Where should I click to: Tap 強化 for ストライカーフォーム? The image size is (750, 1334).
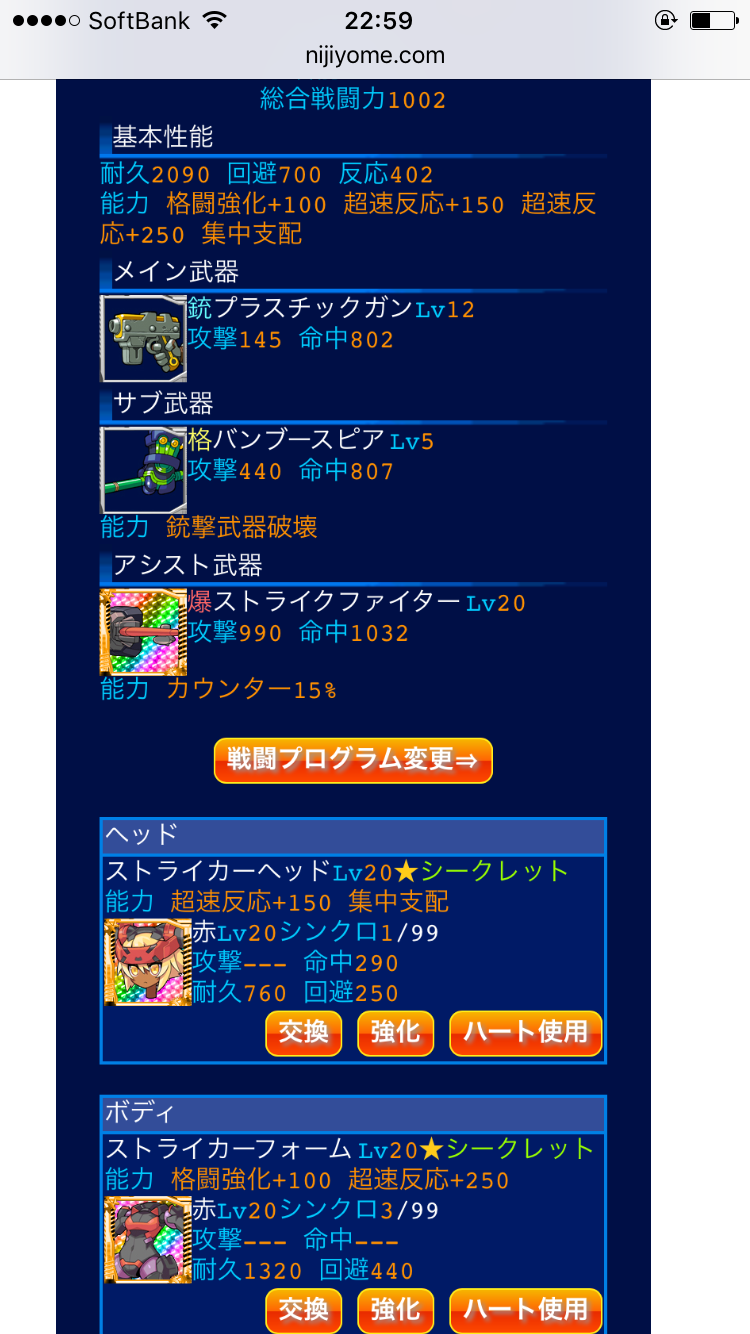click(395, 1310)
